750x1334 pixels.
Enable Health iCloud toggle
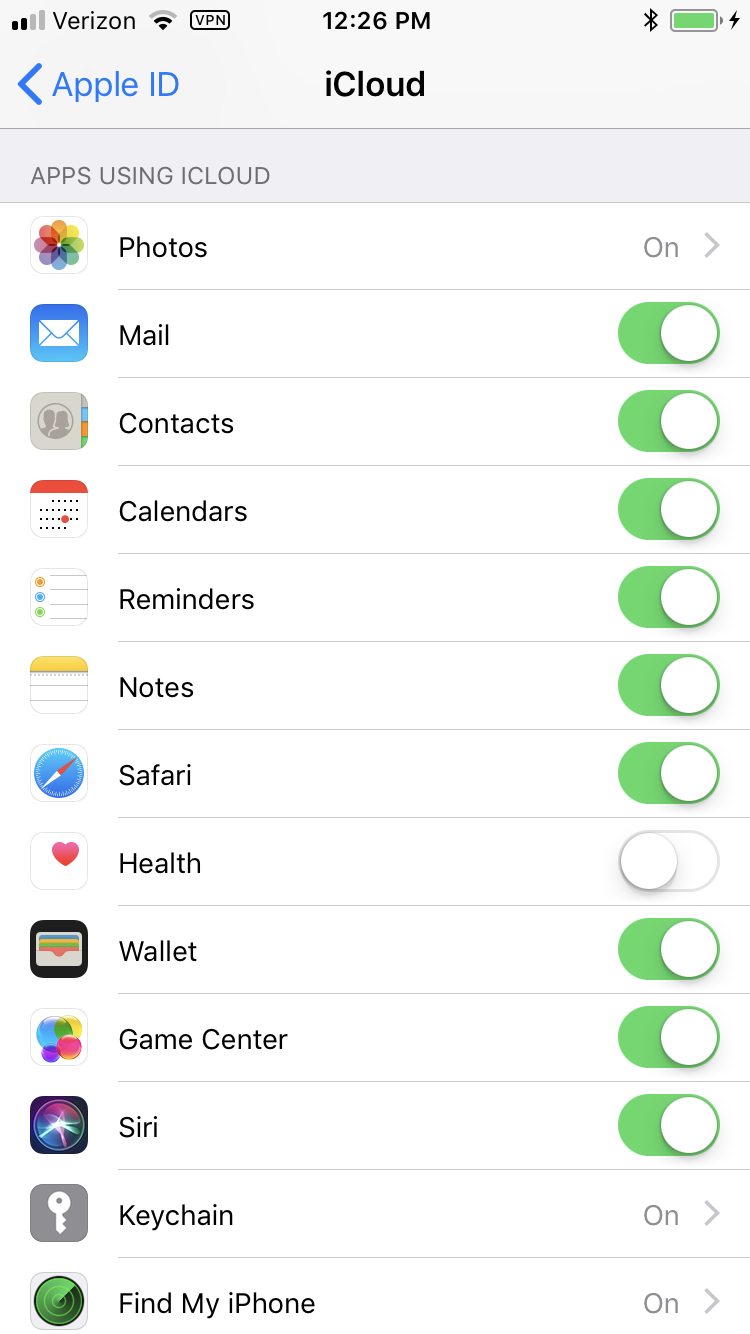coord(669,862)
